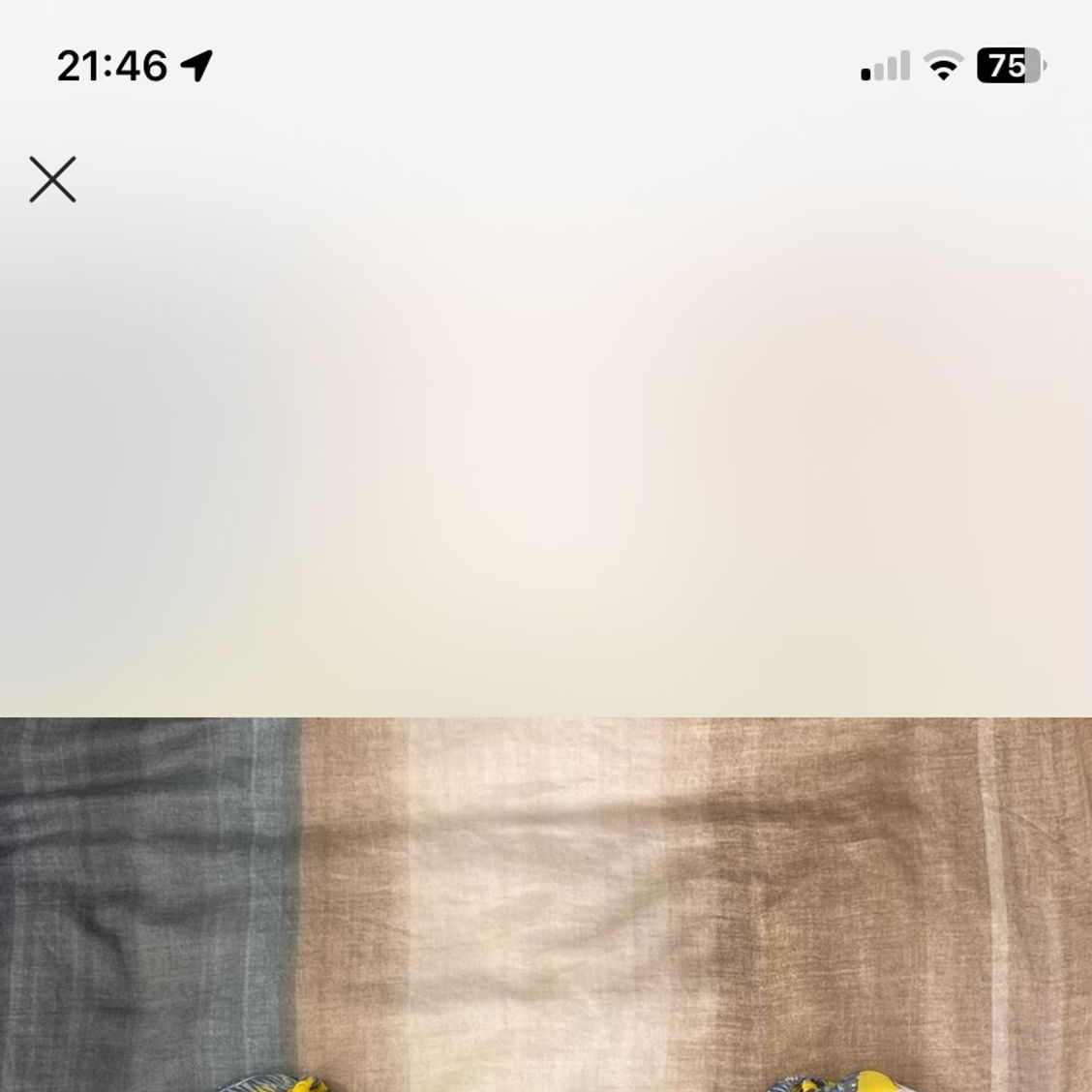Close the photo viewer with X
This screenshot has height=1092, width=1092.
(x=52, y=180)
